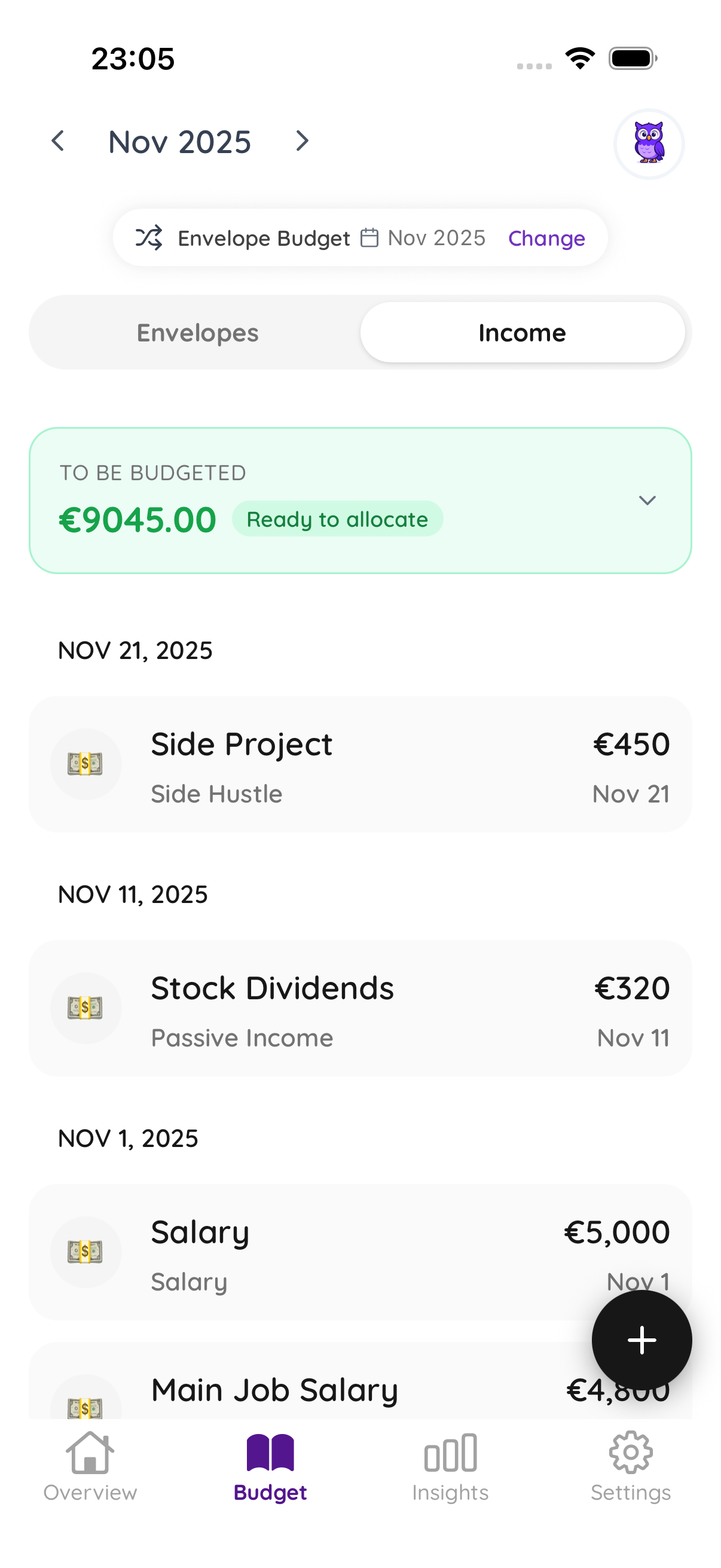Click the money icon beside Salary
The image size is (721, 1568).
(x=85, y=1251)
